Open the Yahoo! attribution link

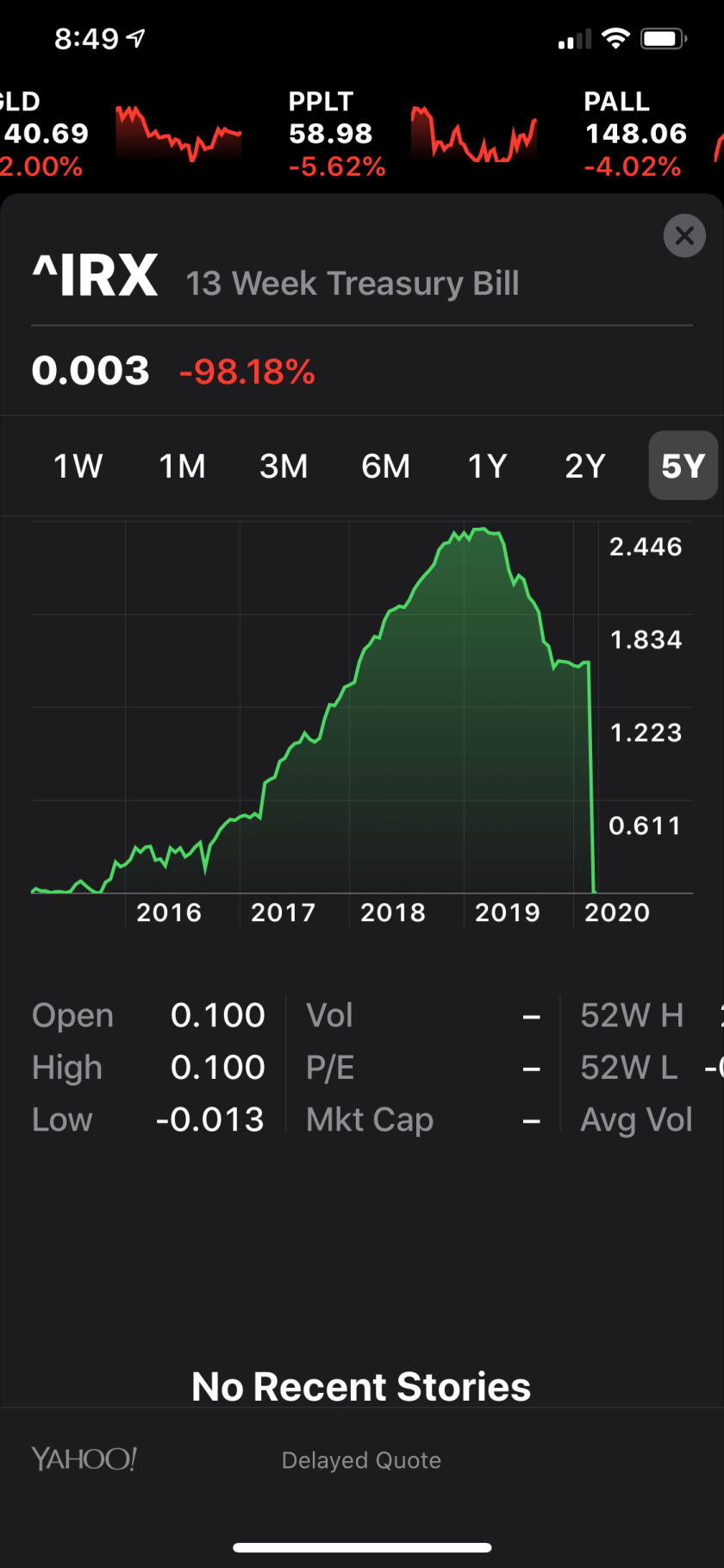pyautogui.click(x=84, y=1459)
